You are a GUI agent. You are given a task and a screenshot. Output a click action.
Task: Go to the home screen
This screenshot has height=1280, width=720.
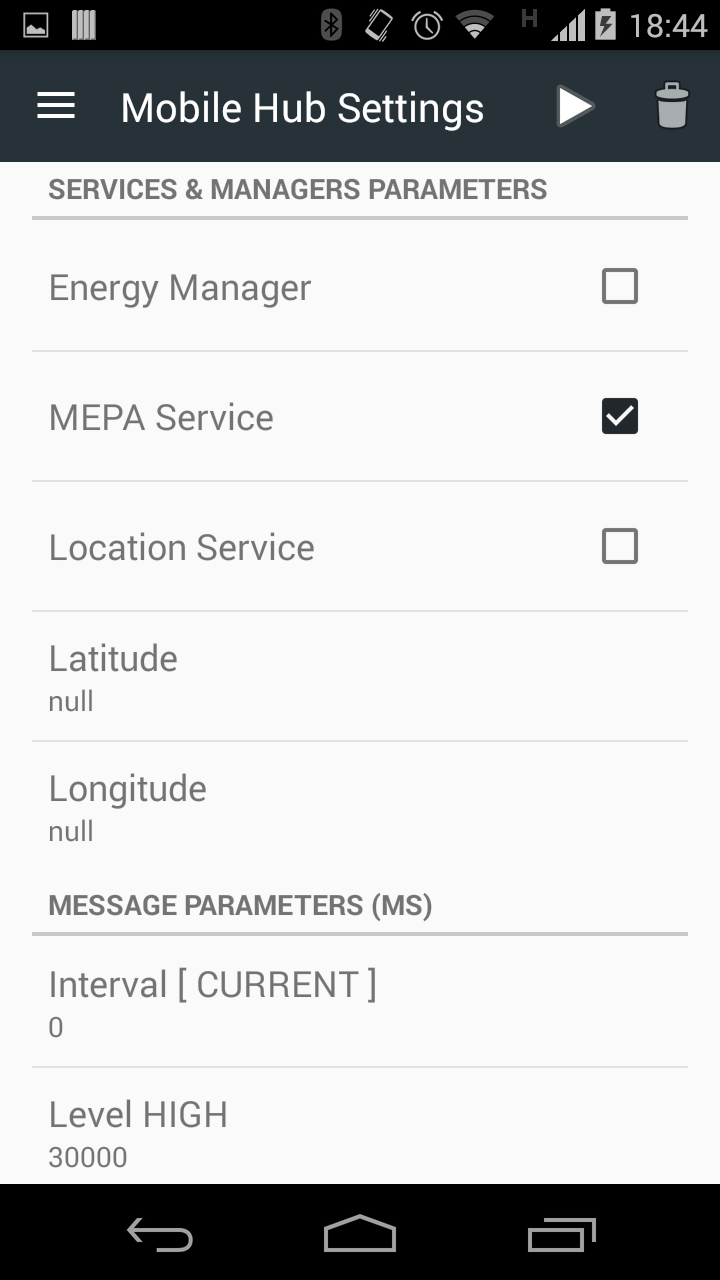[x=360, y=1234]
